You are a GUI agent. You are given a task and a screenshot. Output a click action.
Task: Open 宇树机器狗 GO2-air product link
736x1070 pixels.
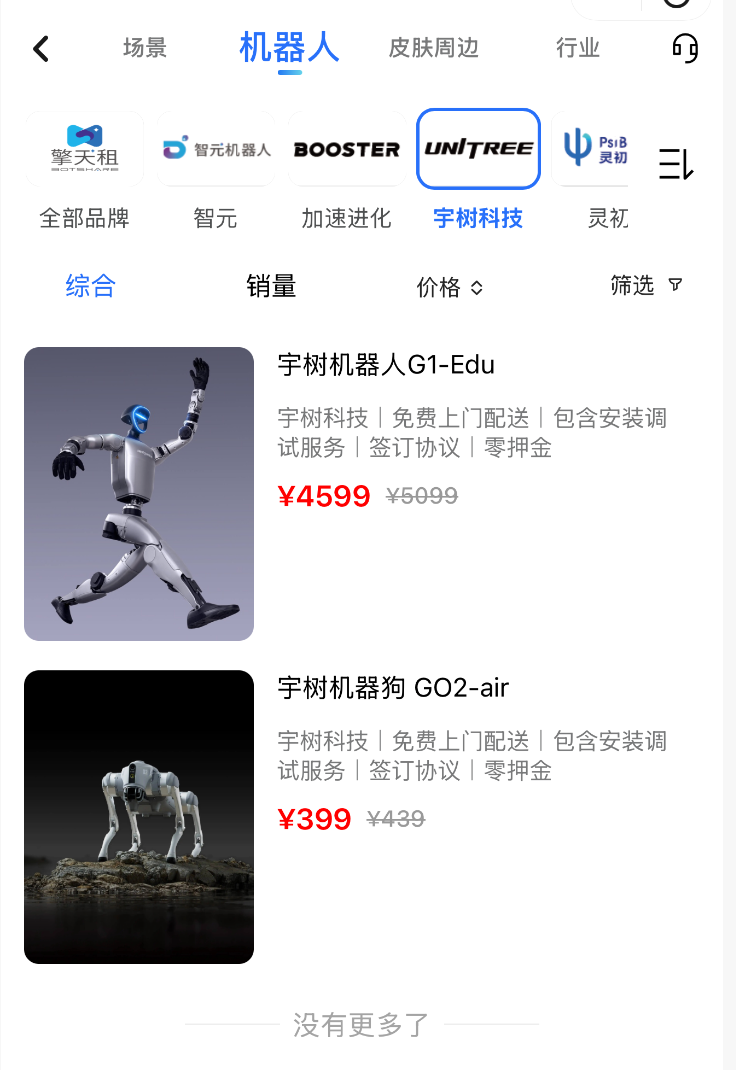click(x=393, y=688)
